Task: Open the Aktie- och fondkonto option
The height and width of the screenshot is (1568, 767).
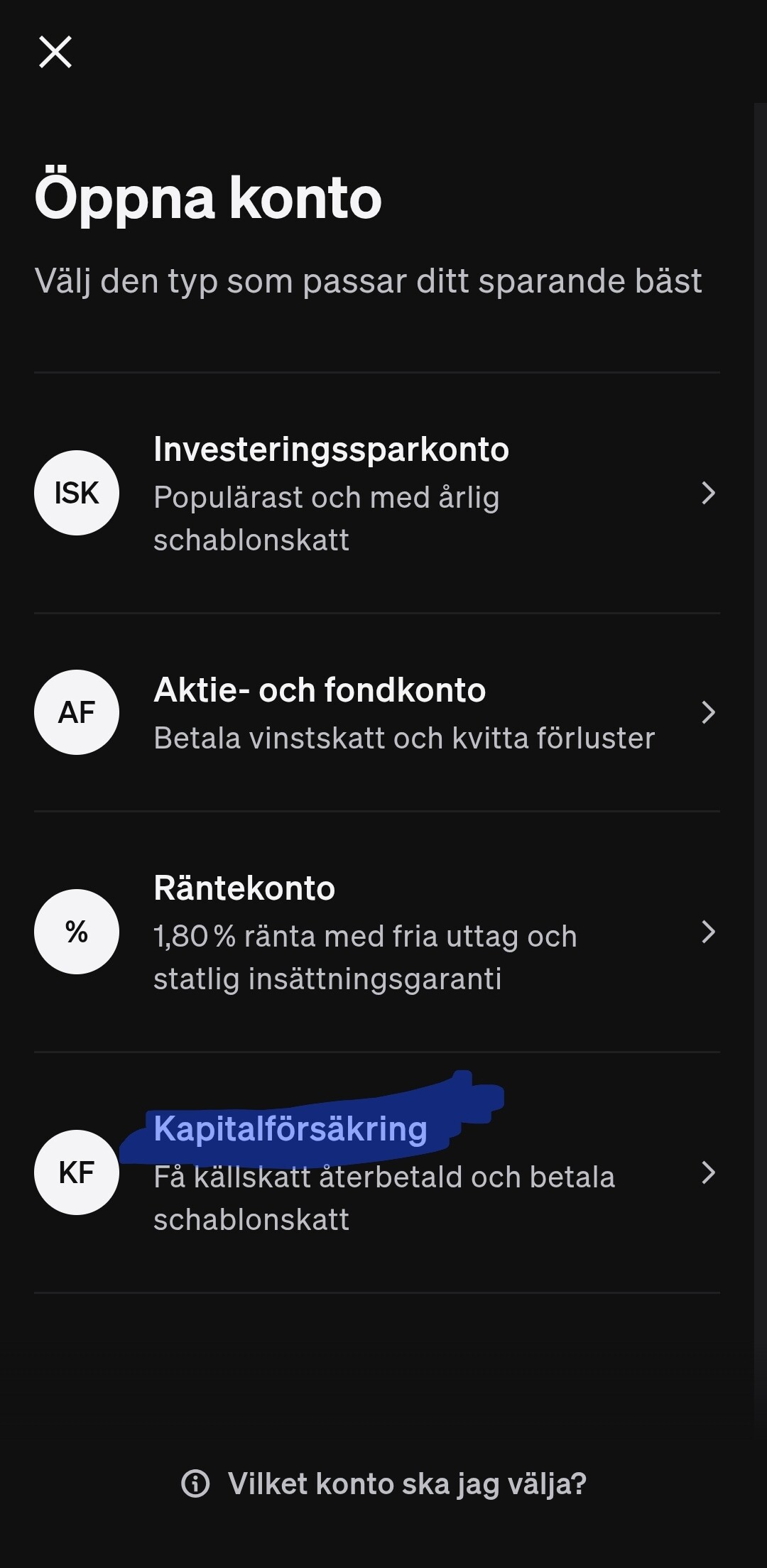Action: [x=376, y=712]
